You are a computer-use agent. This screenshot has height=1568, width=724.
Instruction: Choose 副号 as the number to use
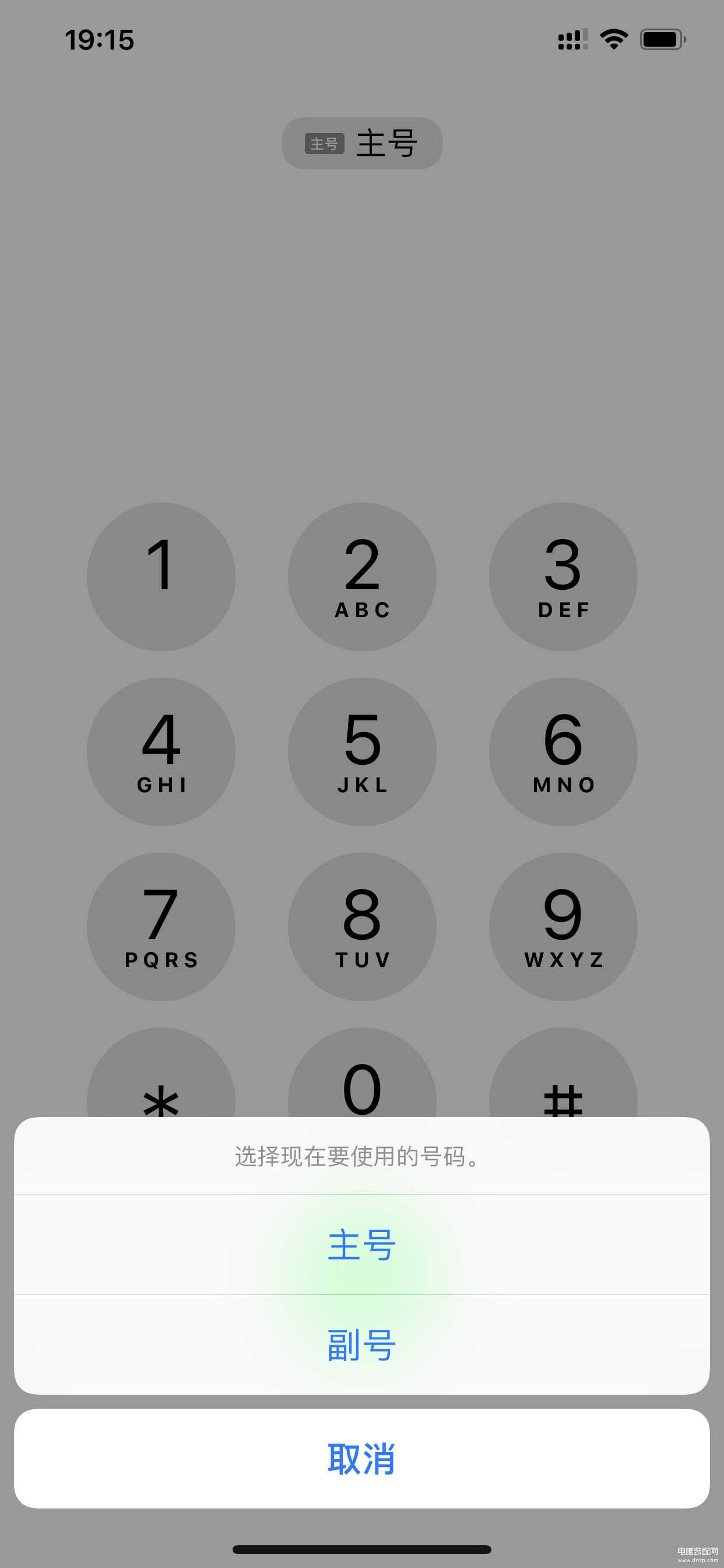point(362,1345)
